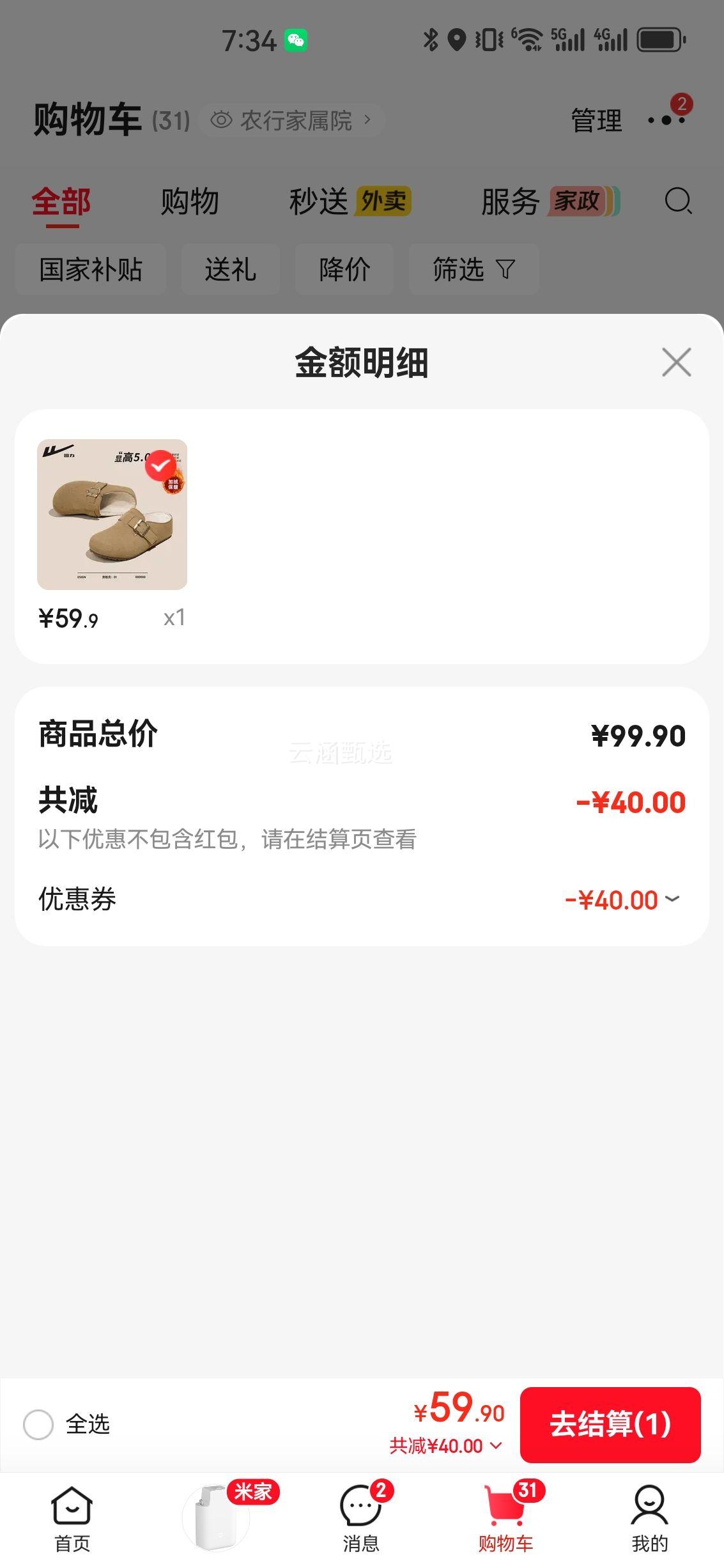The height and width of the screenshot is (1568, 724).
Task: Toggle the 全选 select-all checkbox
Action: [x=38, y=1424]
